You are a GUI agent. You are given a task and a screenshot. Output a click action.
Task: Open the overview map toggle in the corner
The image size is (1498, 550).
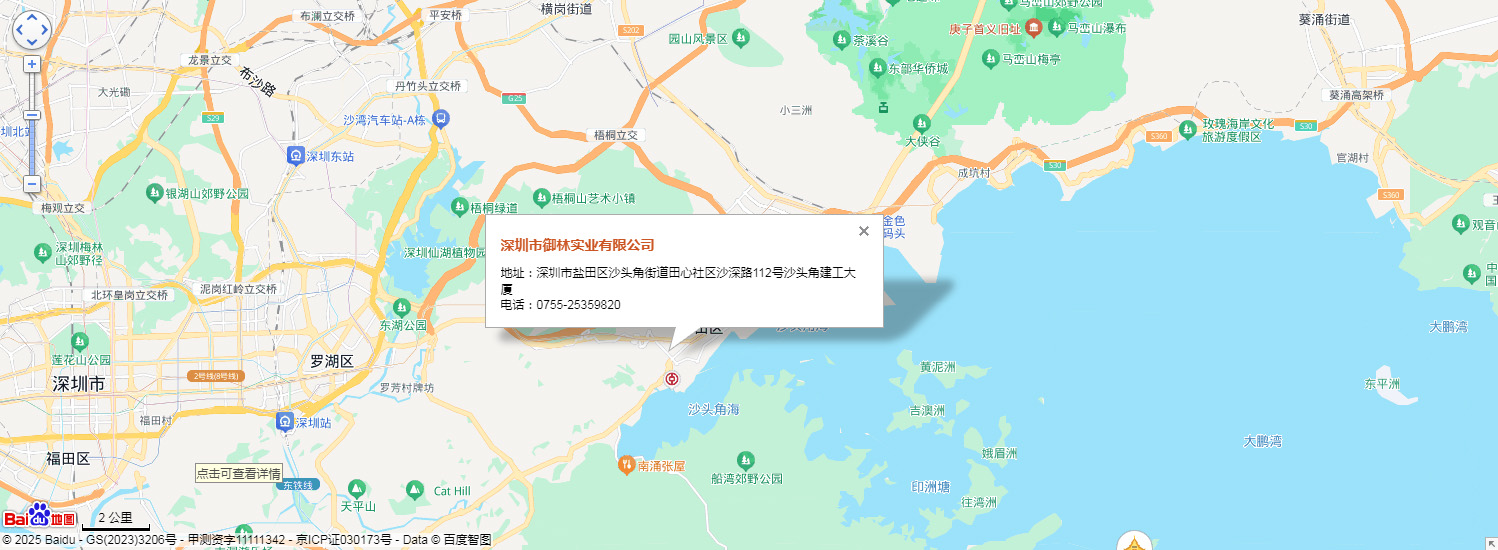pyautogui.click(x=1491, y=543)
